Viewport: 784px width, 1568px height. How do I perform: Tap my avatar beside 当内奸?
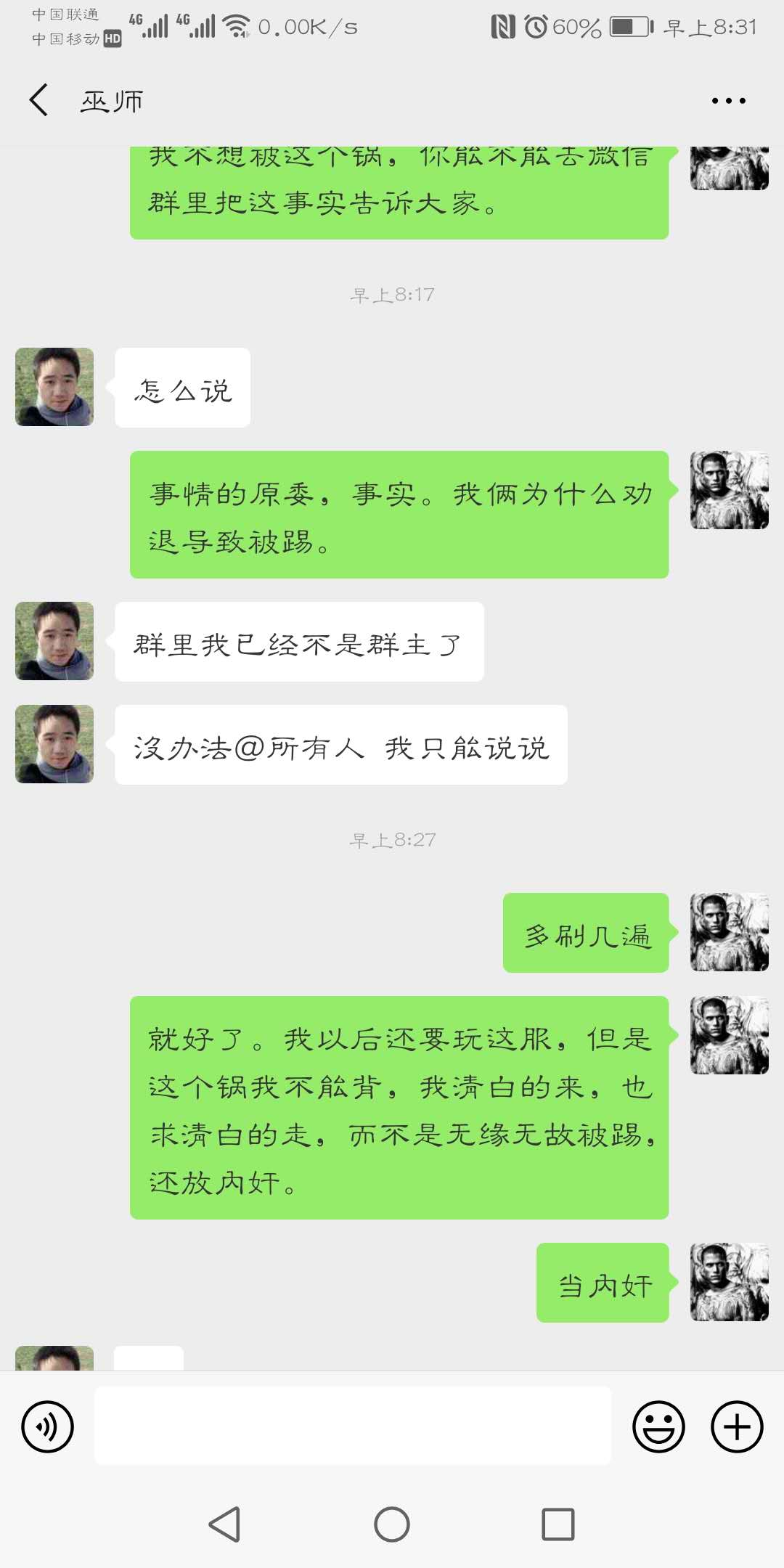(x=729, y=1282)
